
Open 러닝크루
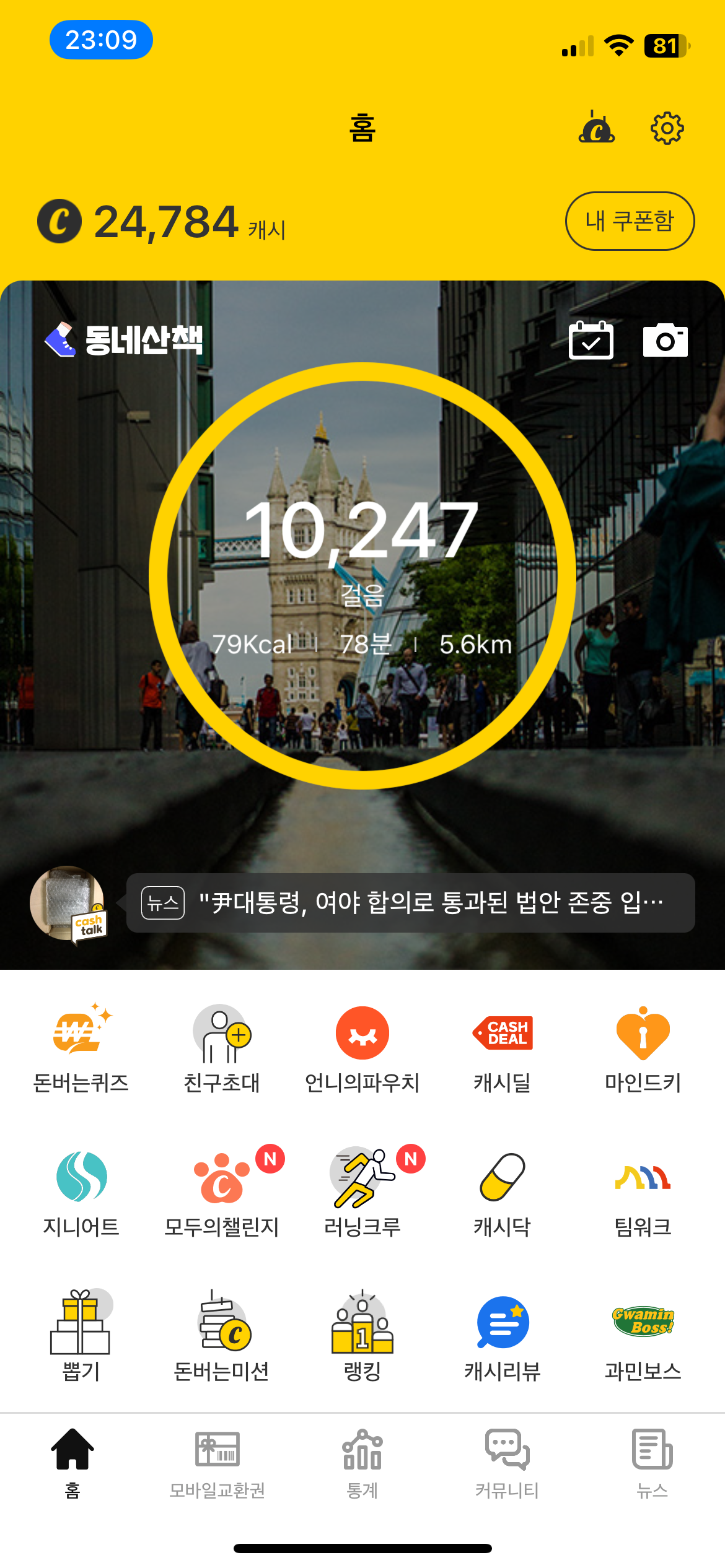tap(362, 1192)
